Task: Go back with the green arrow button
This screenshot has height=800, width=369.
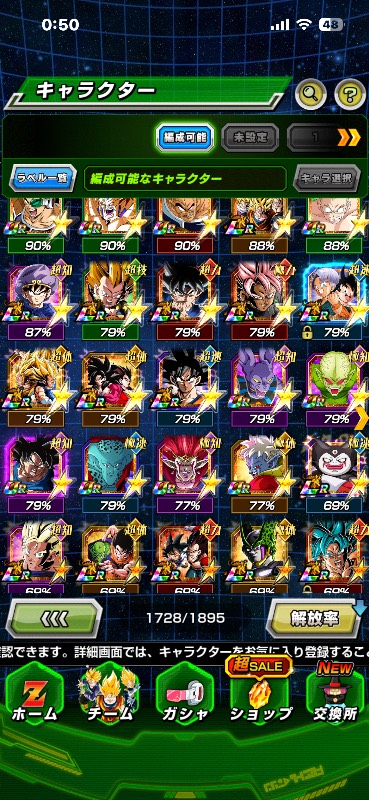Action: click(x=54, y=618)
